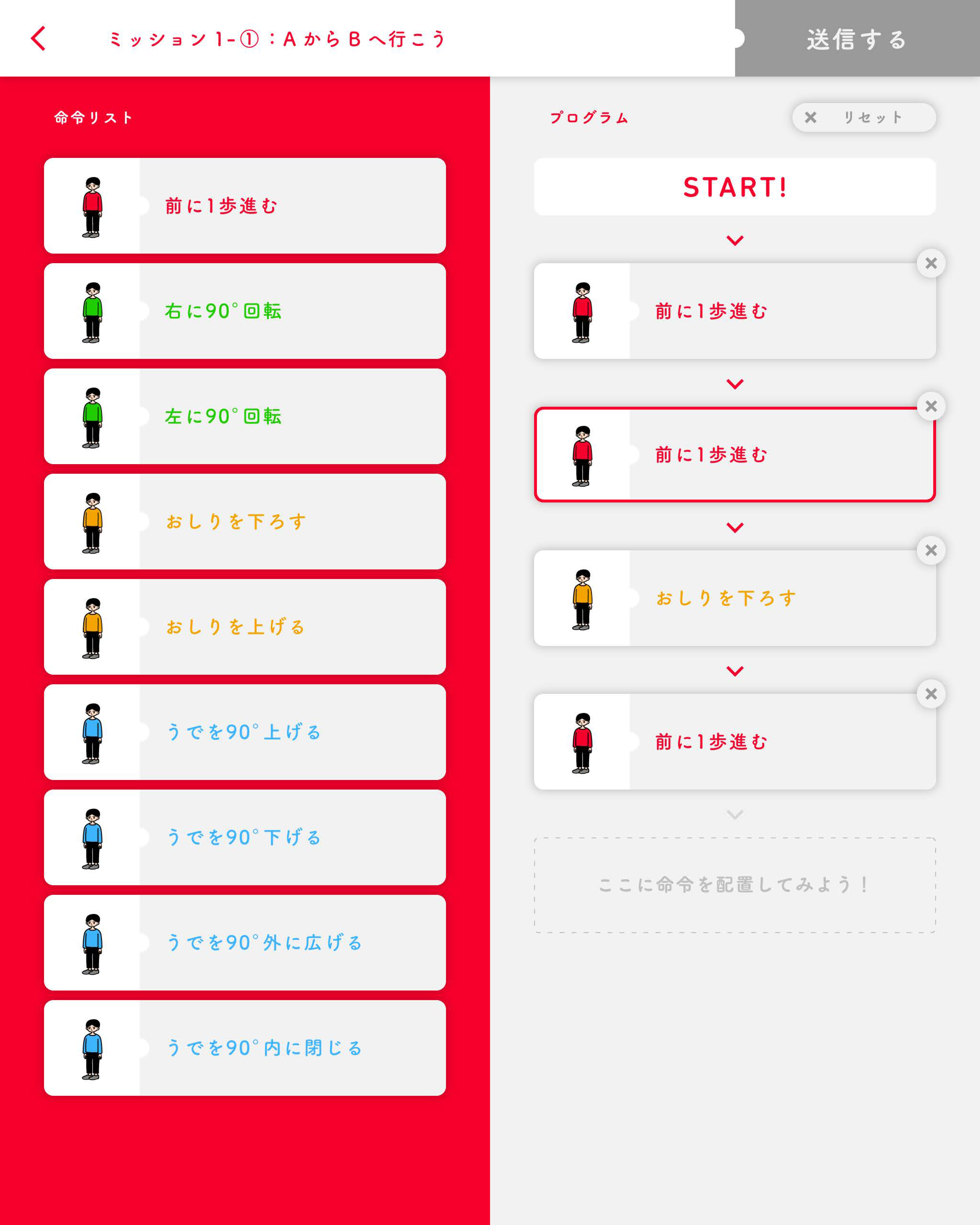
Task: Select うでを90°外に広げる command
Action: pos(245,943)
